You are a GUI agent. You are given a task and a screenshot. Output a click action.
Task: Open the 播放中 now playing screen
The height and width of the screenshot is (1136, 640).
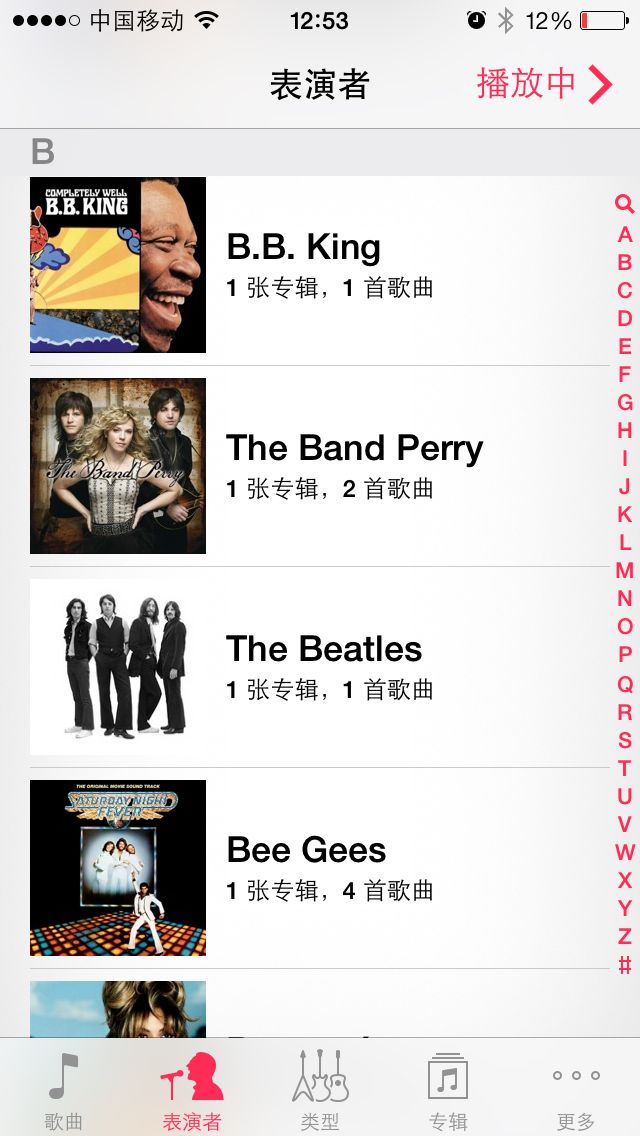pos(543,84)
